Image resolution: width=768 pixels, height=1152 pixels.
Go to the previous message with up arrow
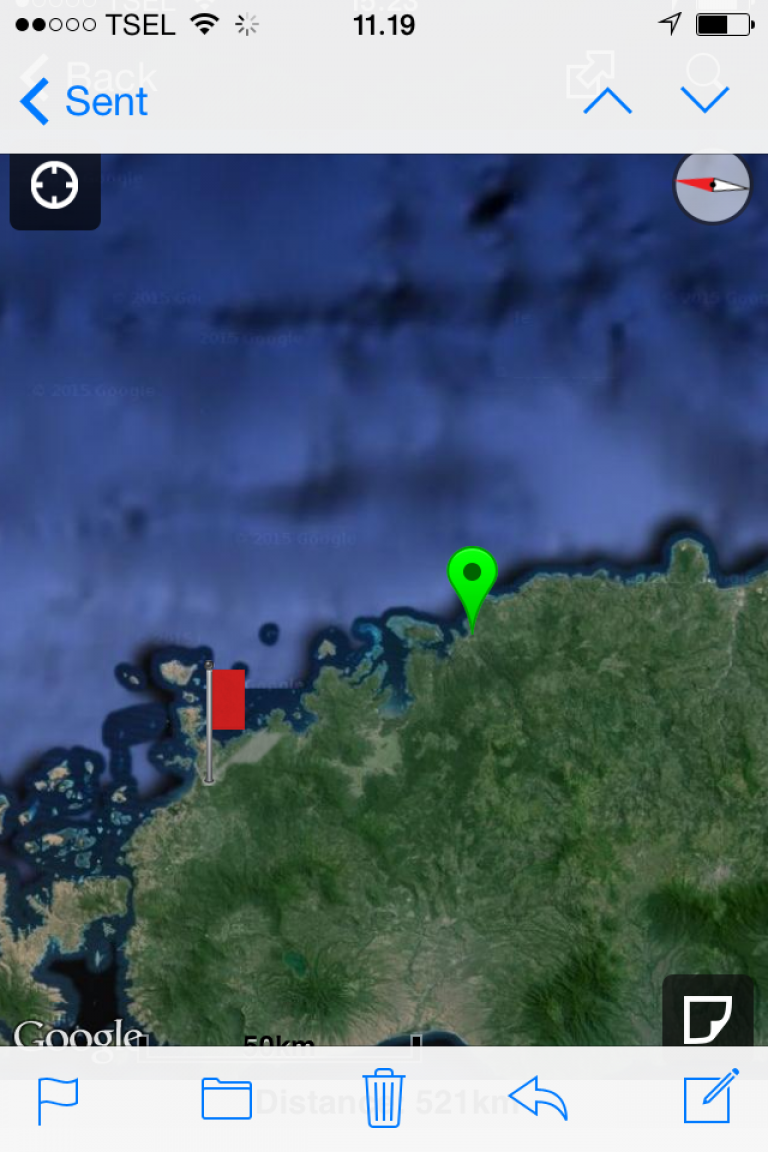tap(607, 101)
